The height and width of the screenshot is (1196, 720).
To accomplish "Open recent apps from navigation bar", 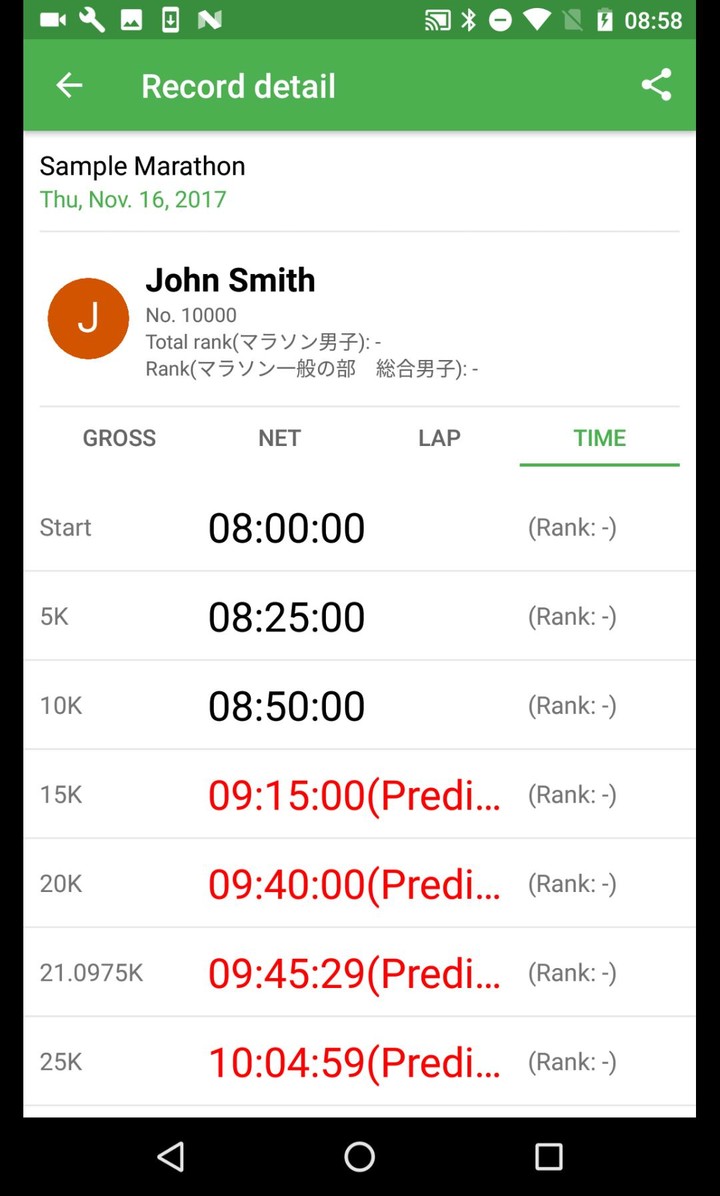I will point(548,1157).
